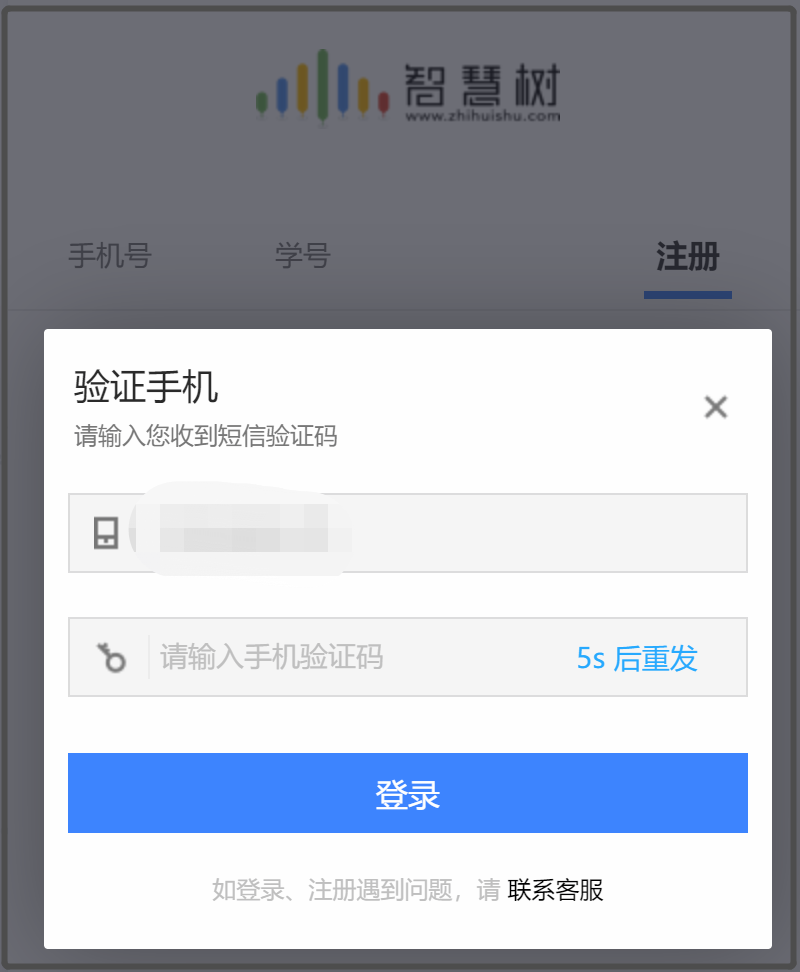The width and height of the screenshot is (800, 972).
Task: Switch to the 学号 tab
Action: 302,257
